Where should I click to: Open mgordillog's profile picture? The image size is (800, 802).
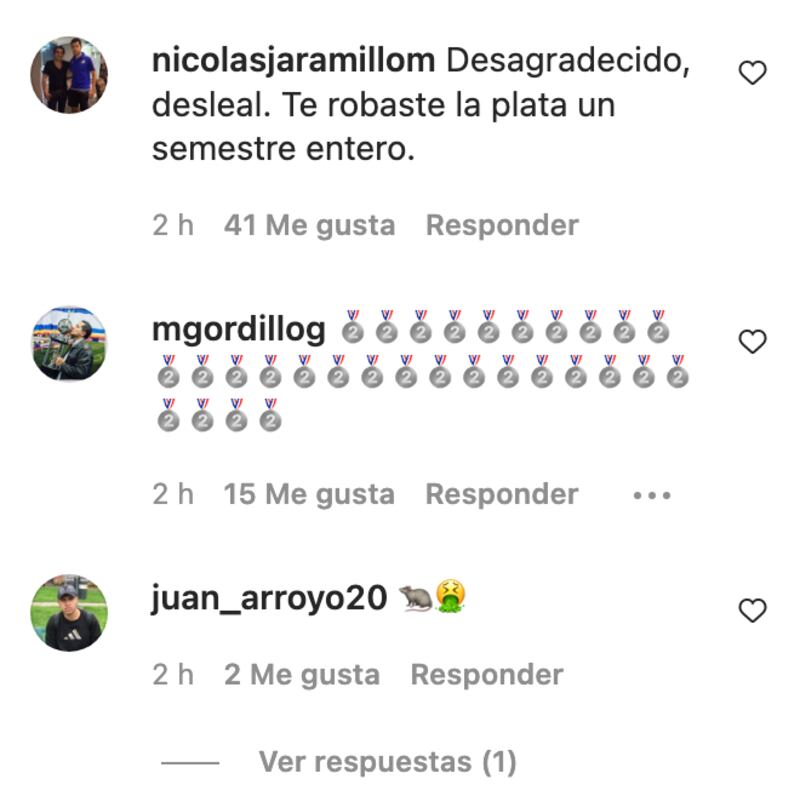(69, 343)
